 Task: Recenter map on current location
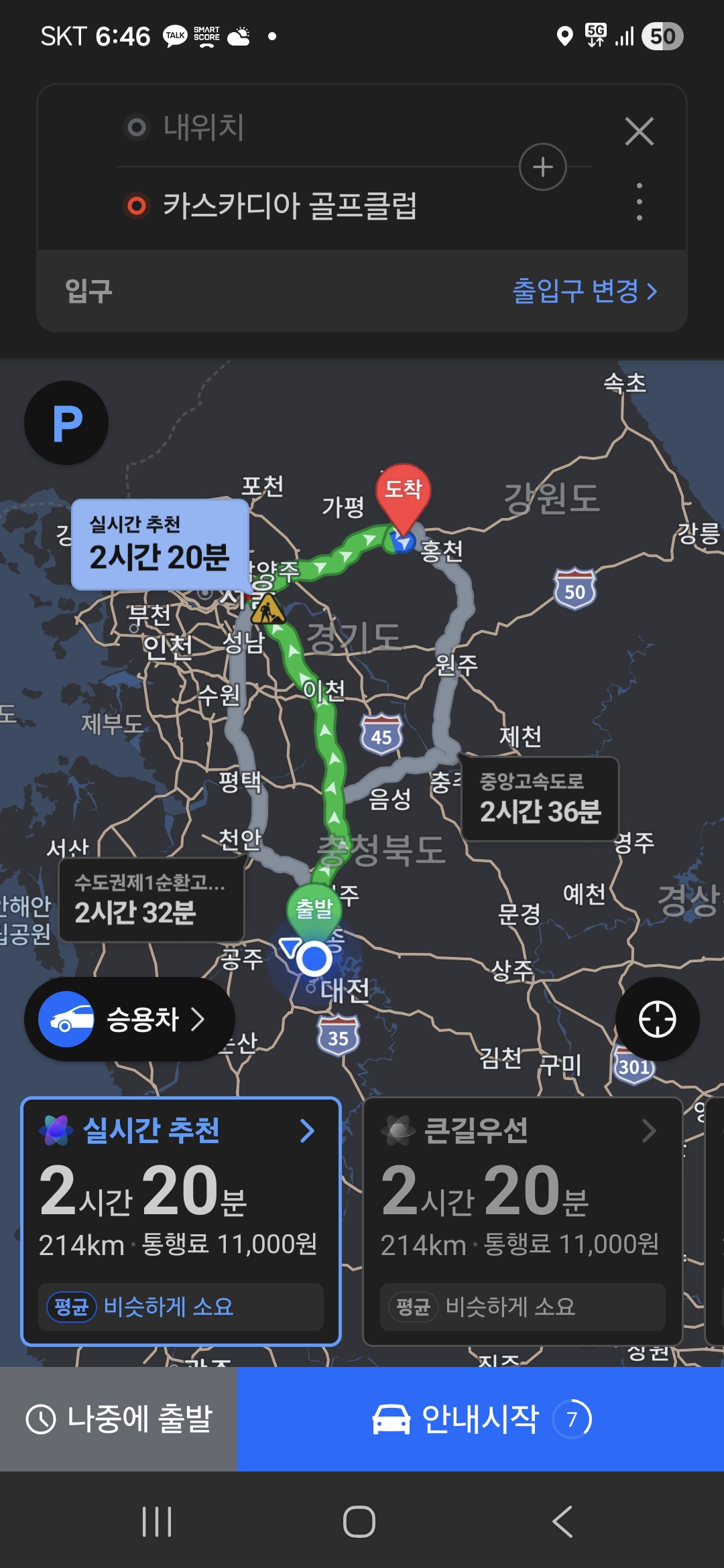[657, 1019]
